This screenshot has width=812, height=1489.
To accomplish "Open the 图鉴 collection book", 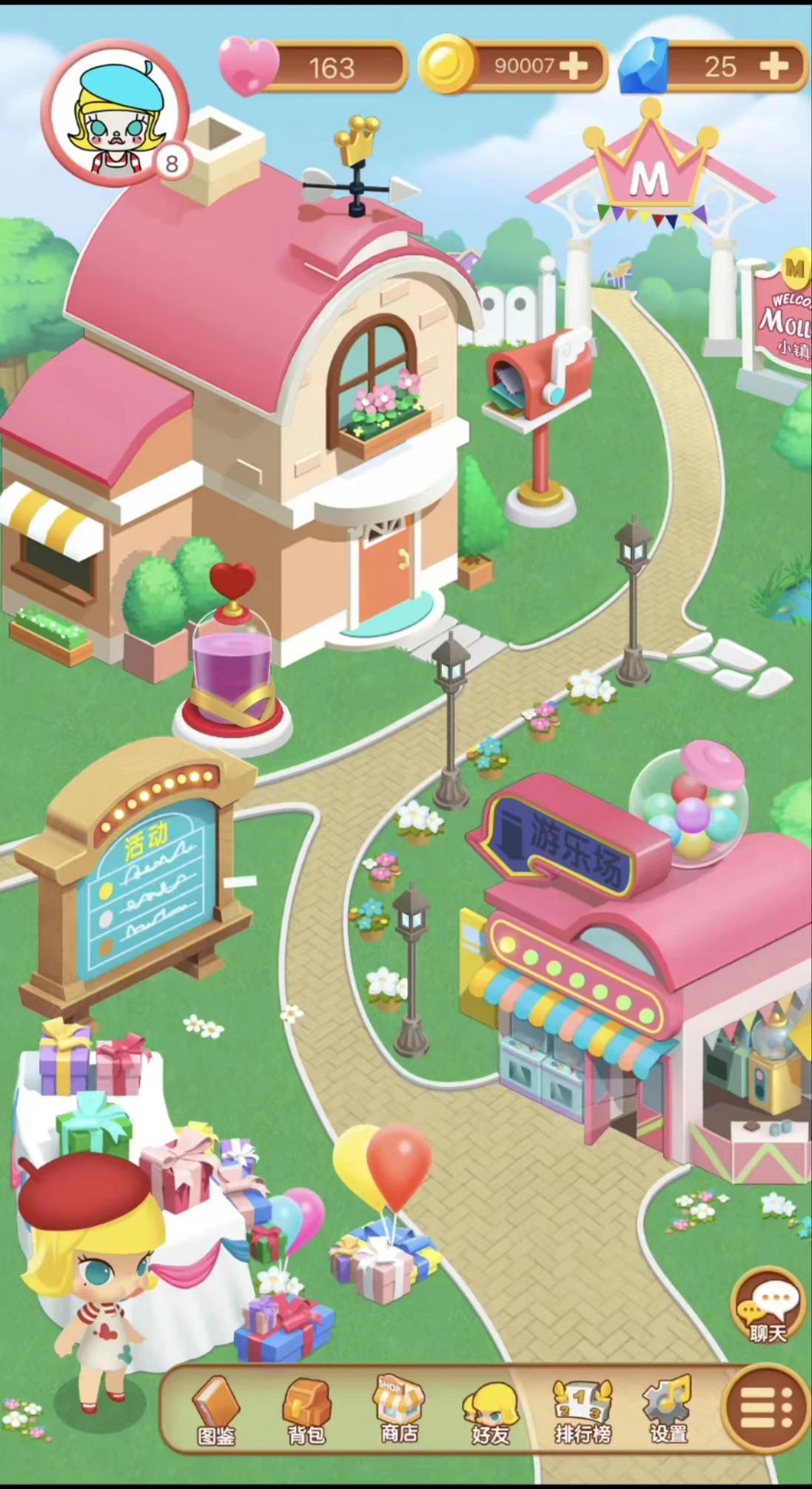I will pos(216,1412).
